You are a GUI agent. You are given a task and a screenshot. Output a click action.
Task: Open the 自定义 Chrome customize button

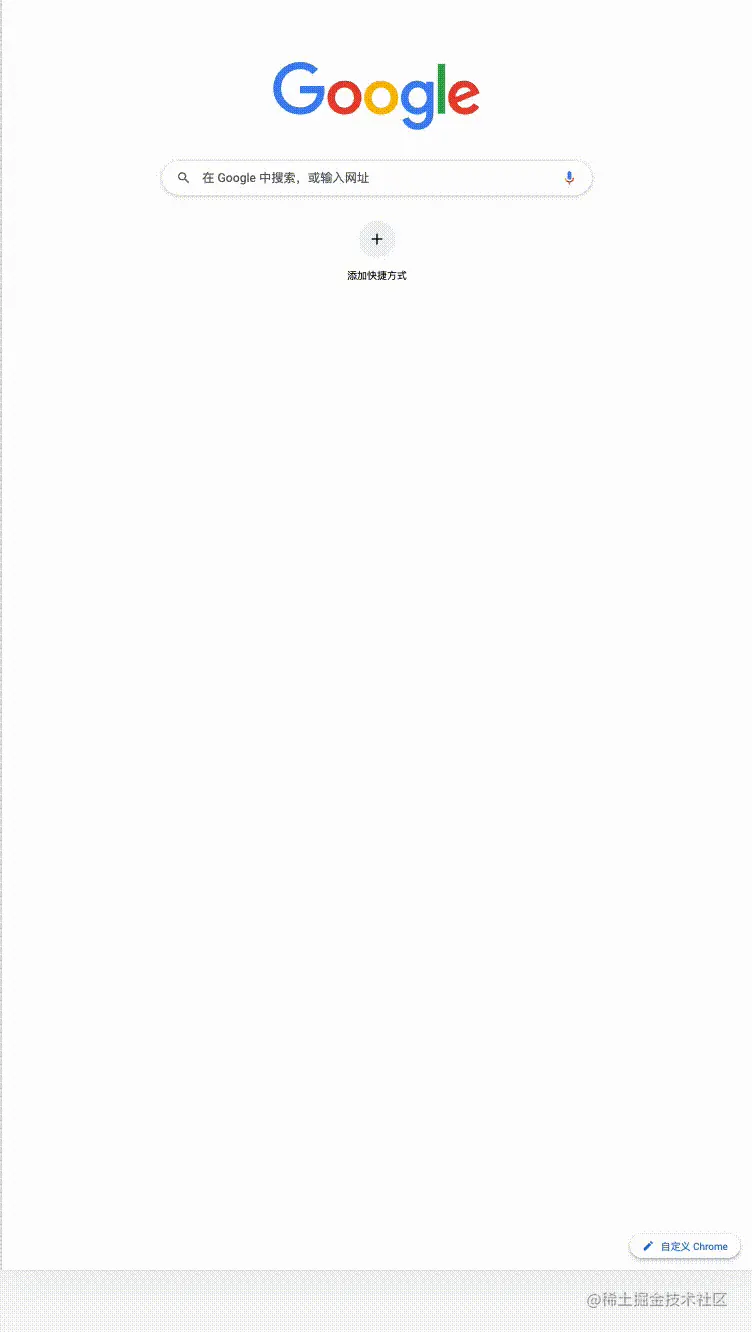click(685, 1246)
